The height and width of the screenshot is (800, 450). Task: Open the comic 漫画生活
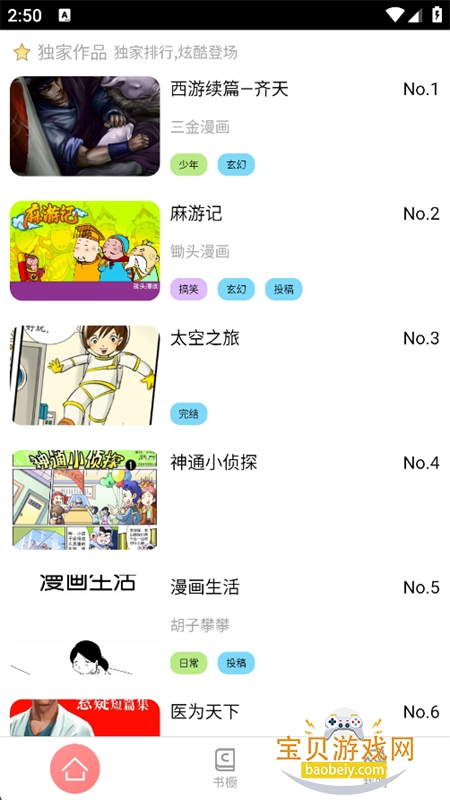click(x=225, y=624)
